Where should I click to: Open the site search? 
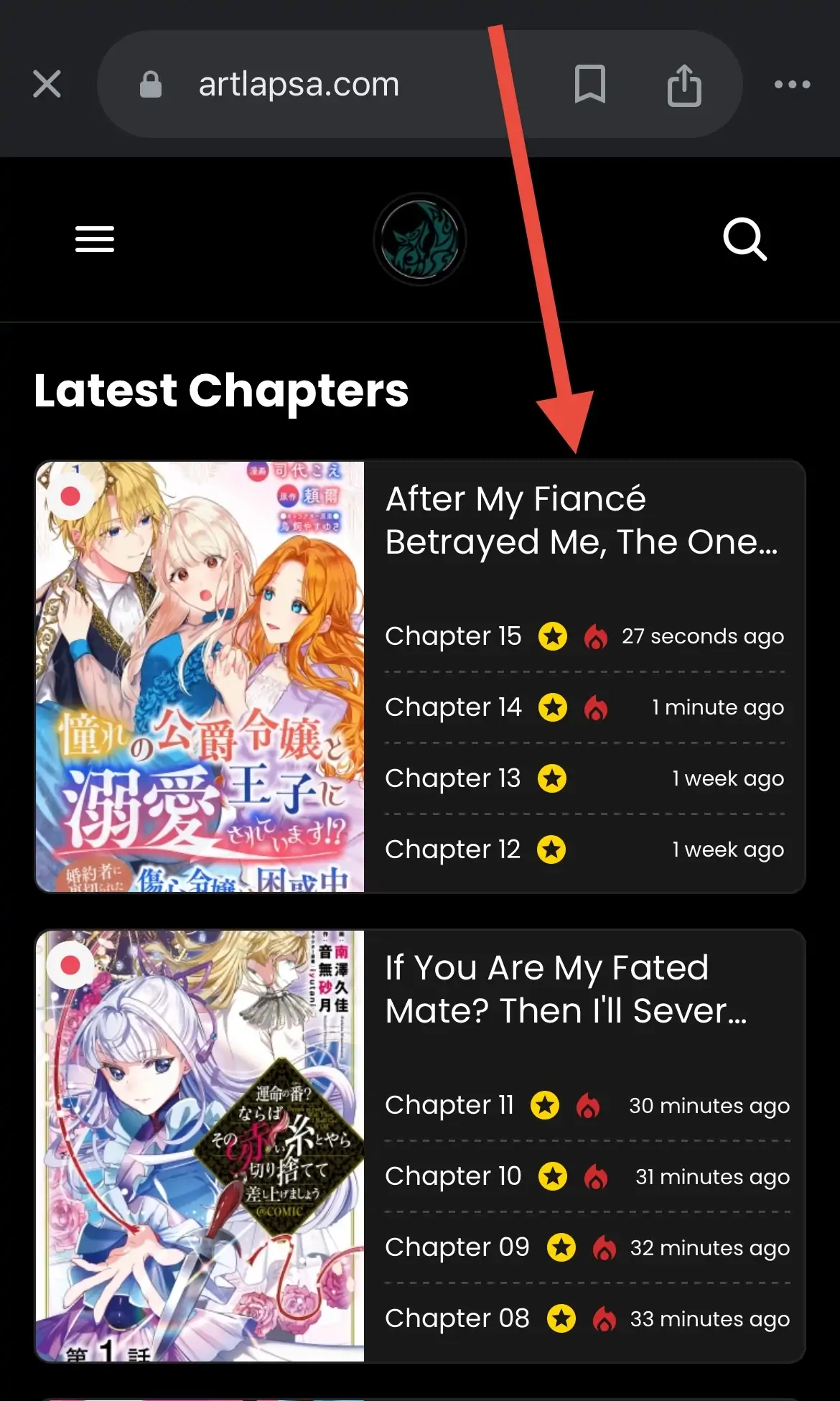(745, 239)
